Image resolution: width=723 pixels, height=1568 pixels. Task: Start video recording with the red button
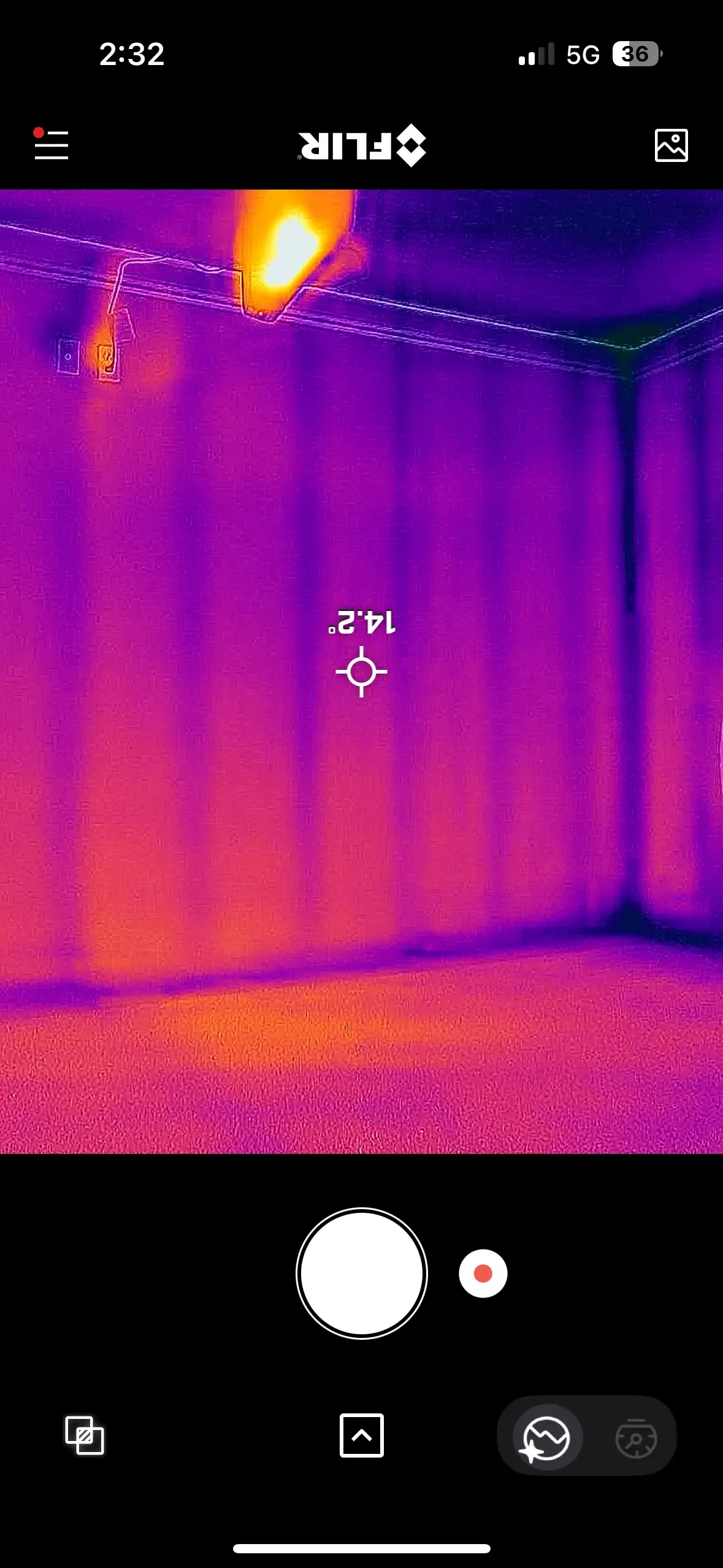[483, 1274]
